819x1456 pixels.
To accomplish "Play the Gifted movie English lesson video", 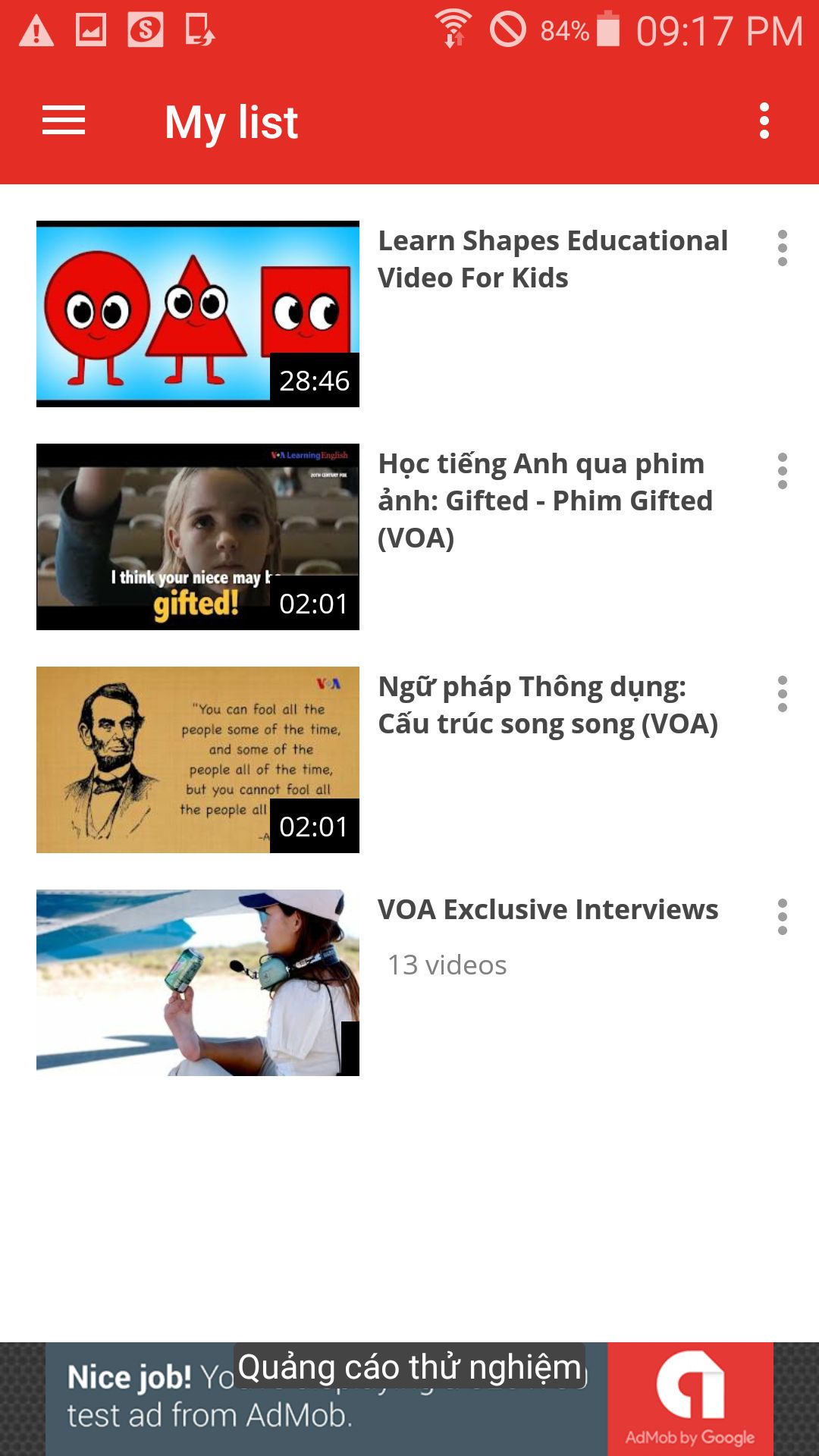I will pos(198,537).
